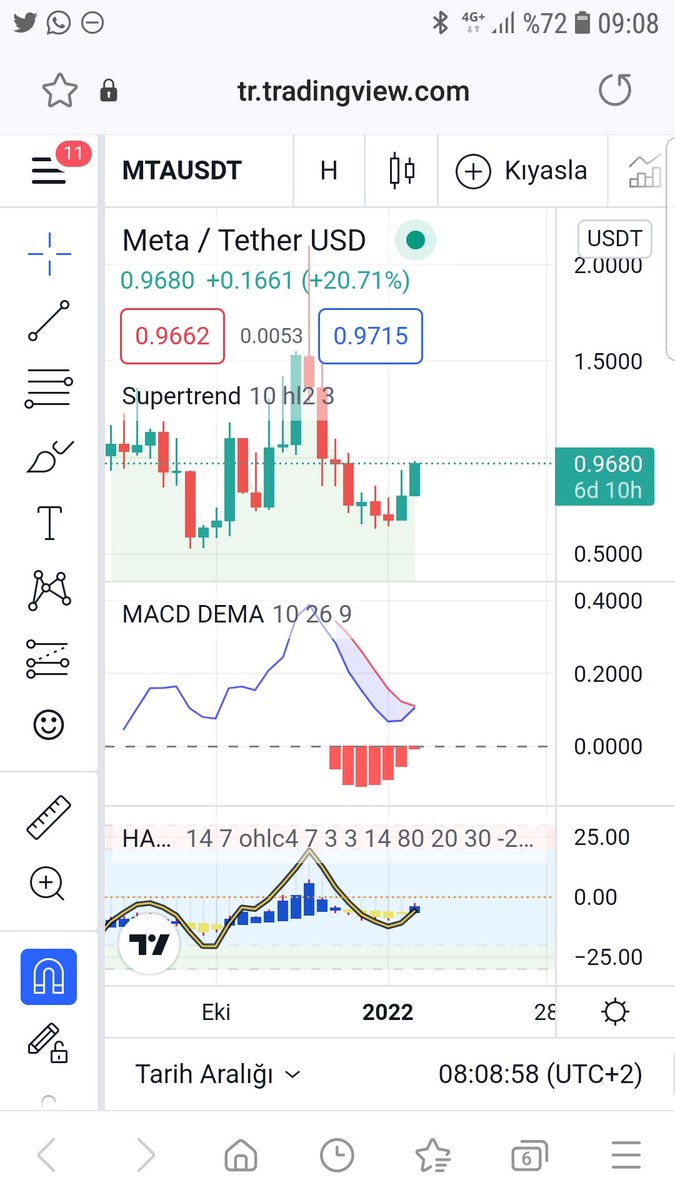675x1200 pixels.
Task: Select the text annotation tool
Action: [49, 522]
